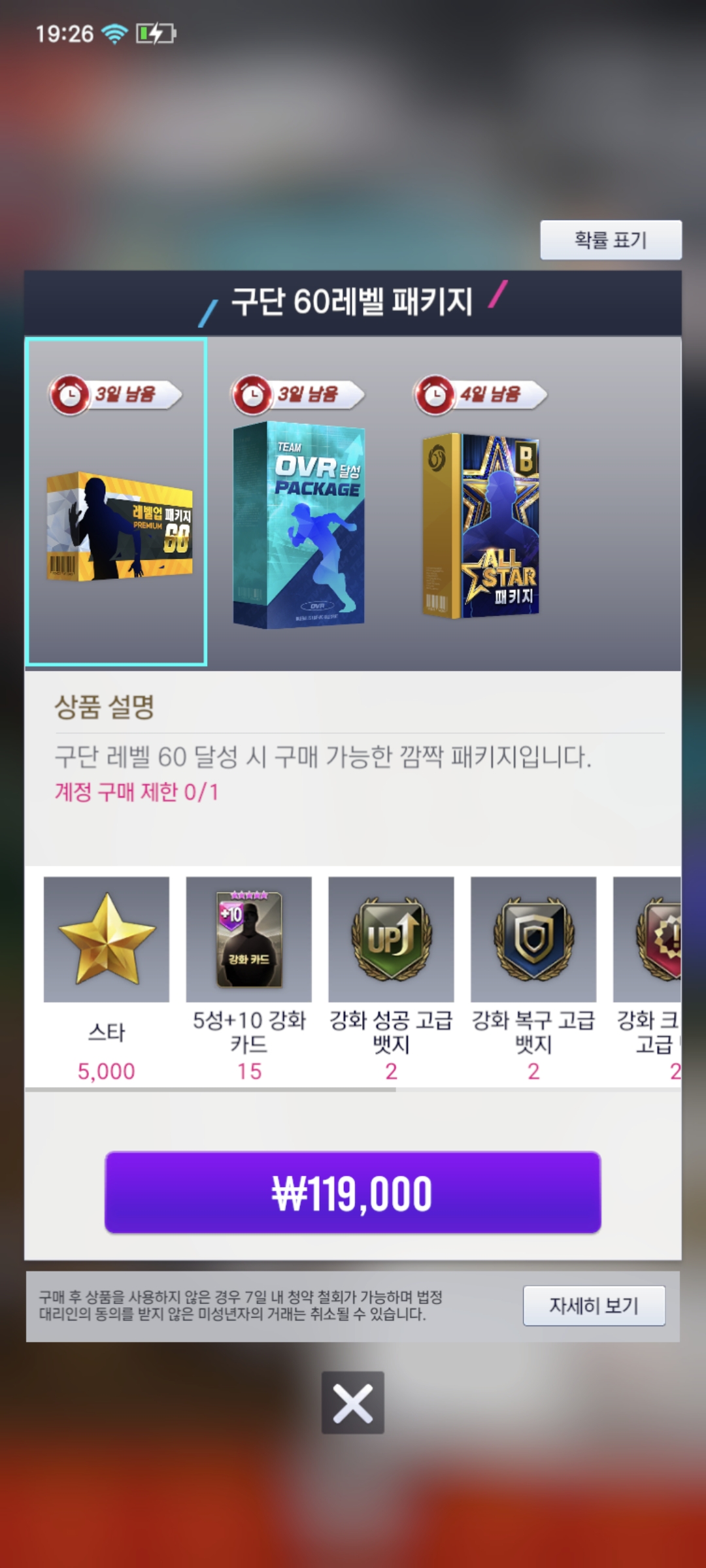This screenshot has height=1568, width=706.
Task: Open 자세히 보기 refund details
Action: tap(594, 1305)
